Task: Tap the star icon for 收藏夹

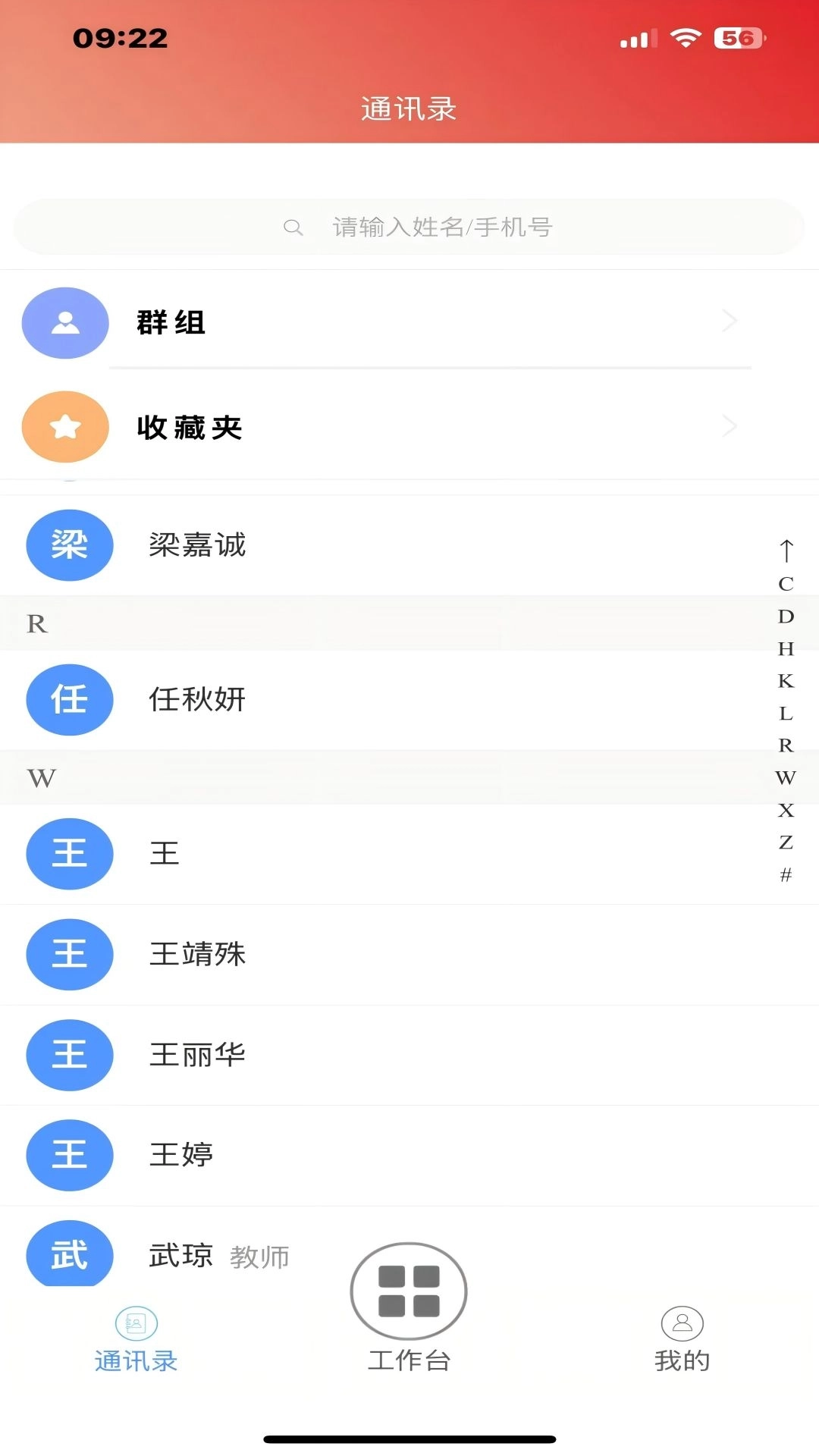Action: click(64, 427)
